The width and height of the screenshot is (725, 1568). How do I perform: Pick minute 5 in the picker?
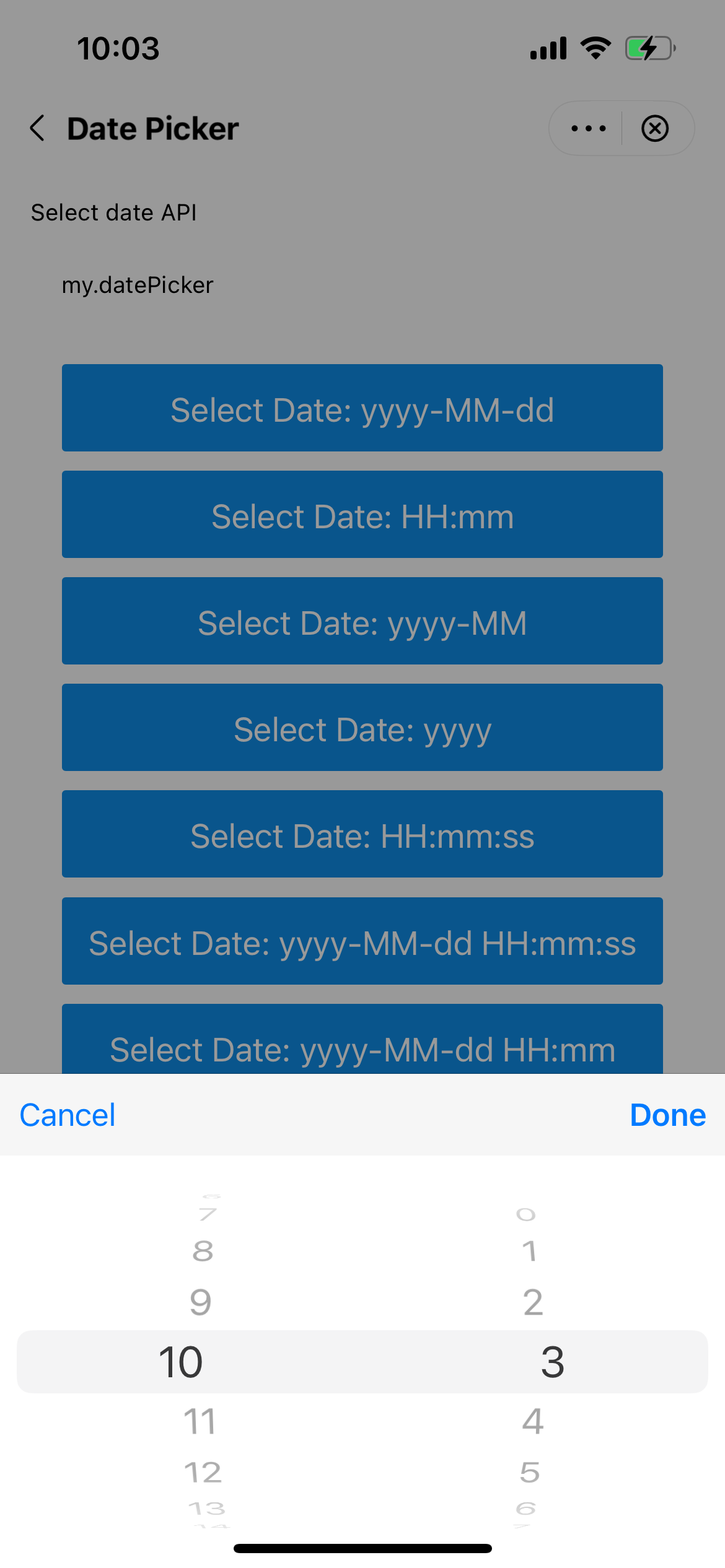(530, 1473)
